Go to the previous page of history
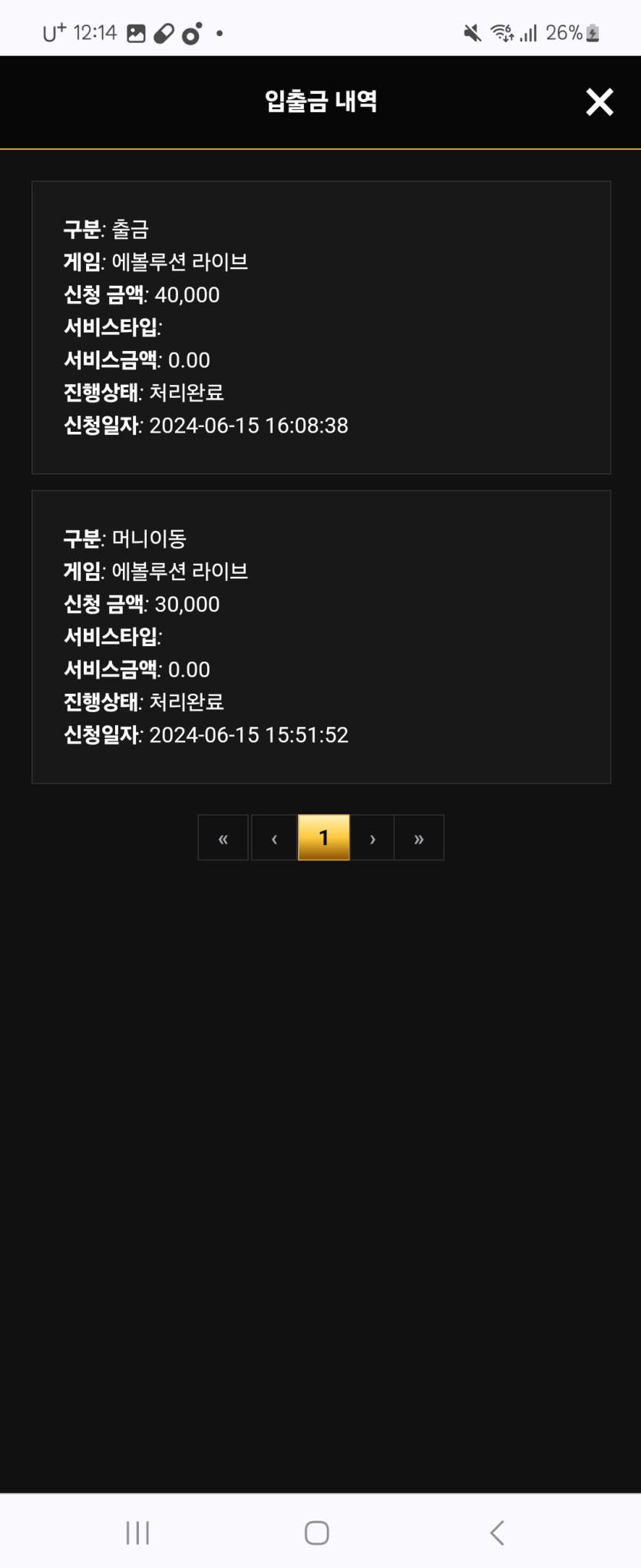The image size is (641, 1568). (x=274, y=838)
